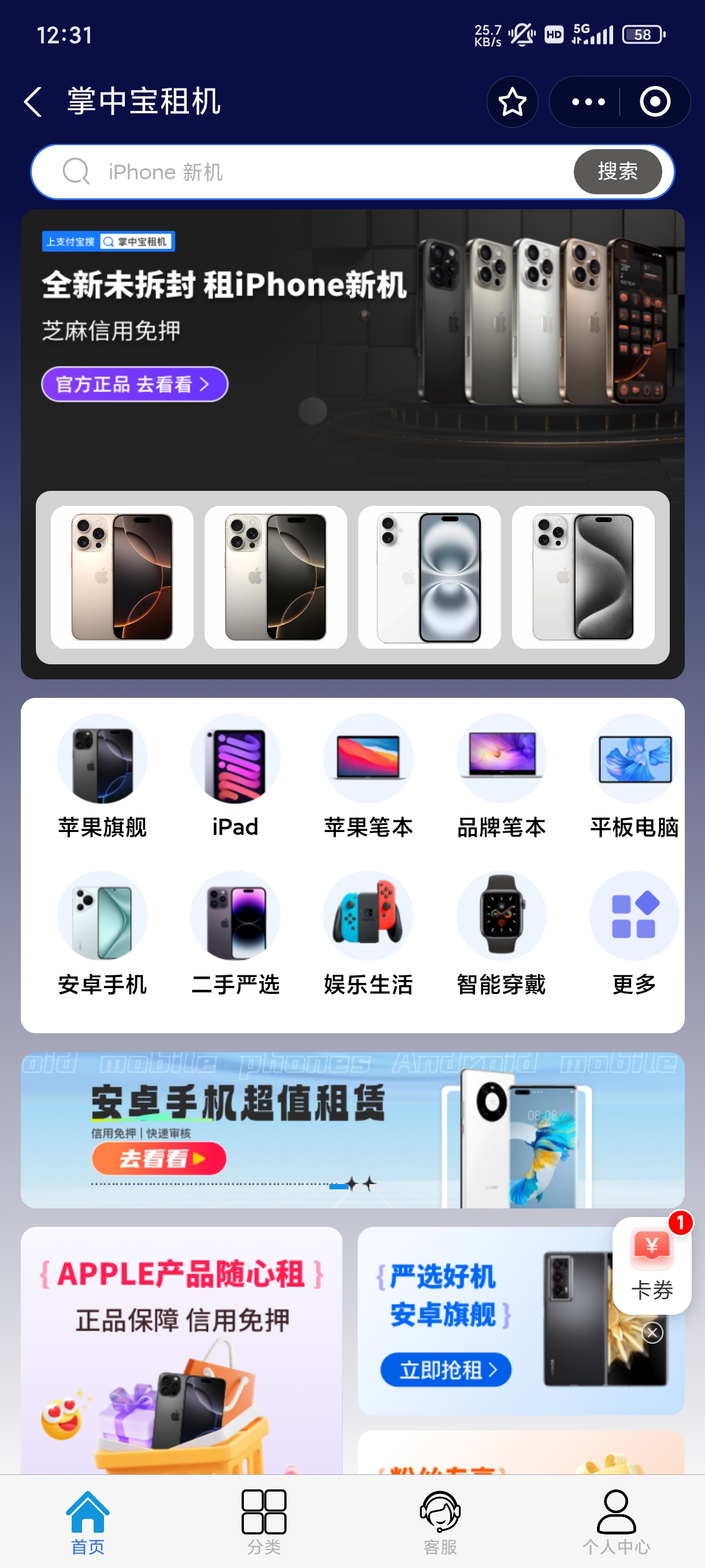Viewport: 705px width, 1568px height.
Task: Switch to the 个人中心 tab
Action: (x=616, y=1521)
